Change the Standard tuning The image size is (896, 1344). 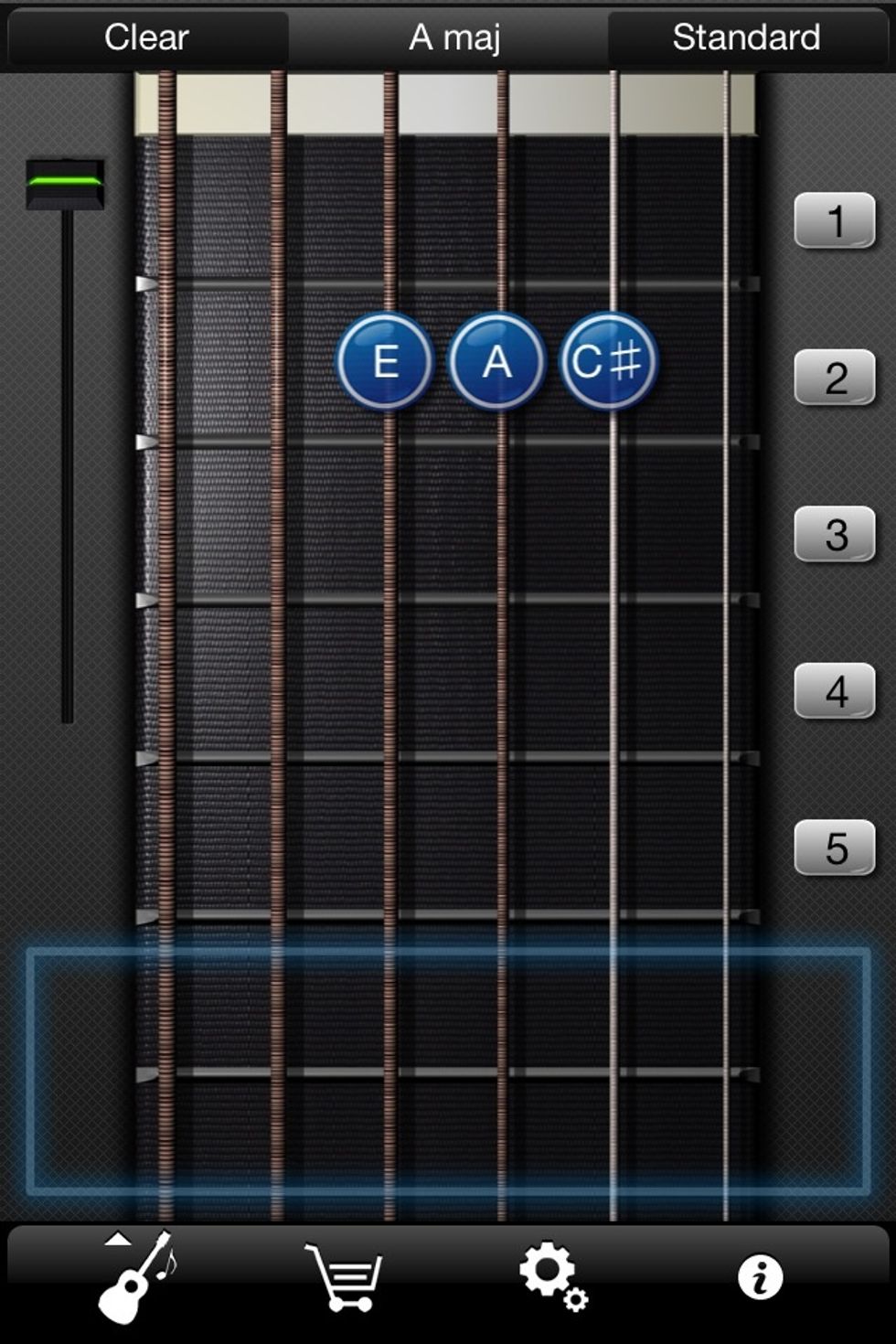click(x=746, y=37)
